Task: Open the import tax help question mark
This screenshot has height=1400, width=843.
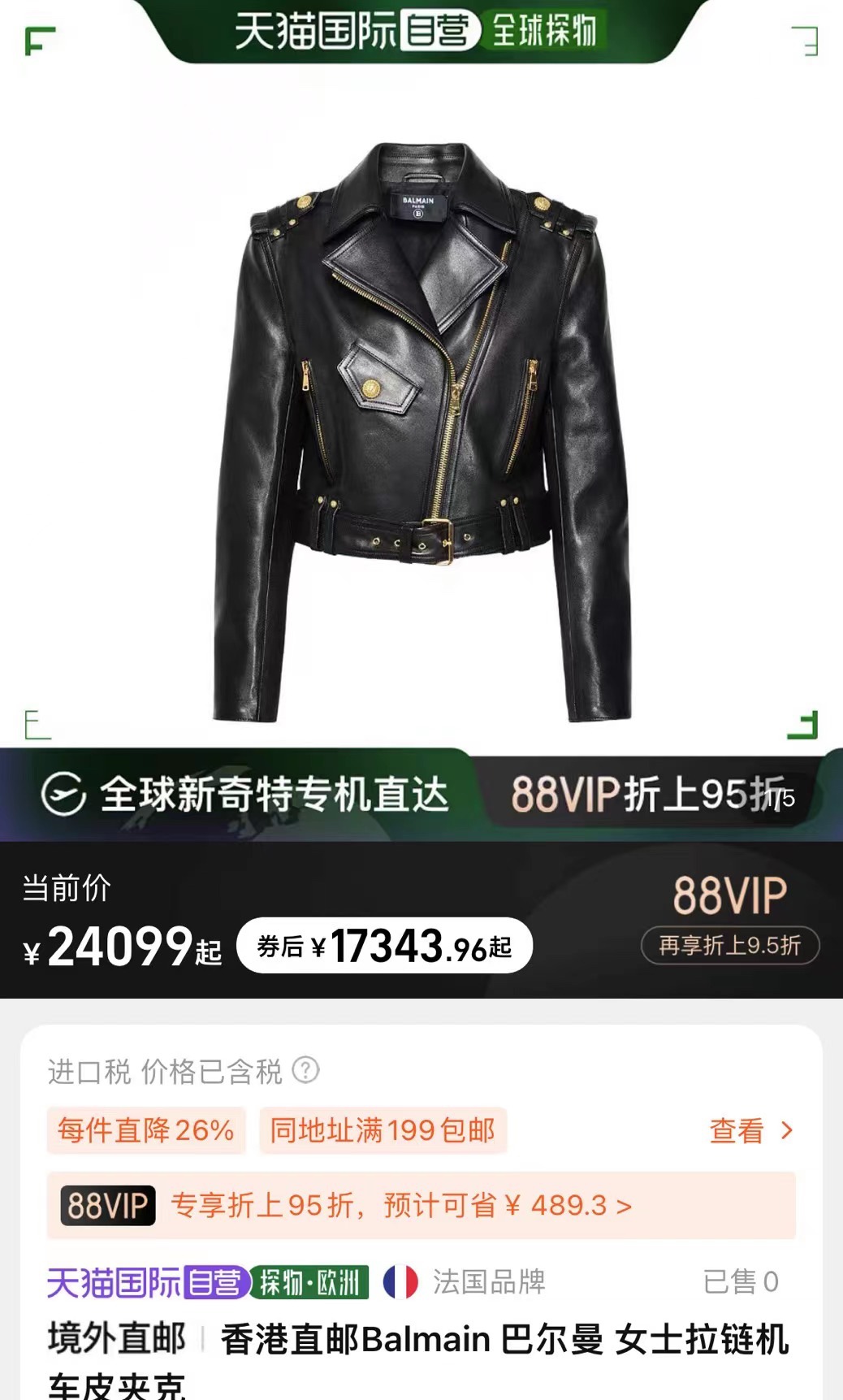Action: click(305, 1070)
